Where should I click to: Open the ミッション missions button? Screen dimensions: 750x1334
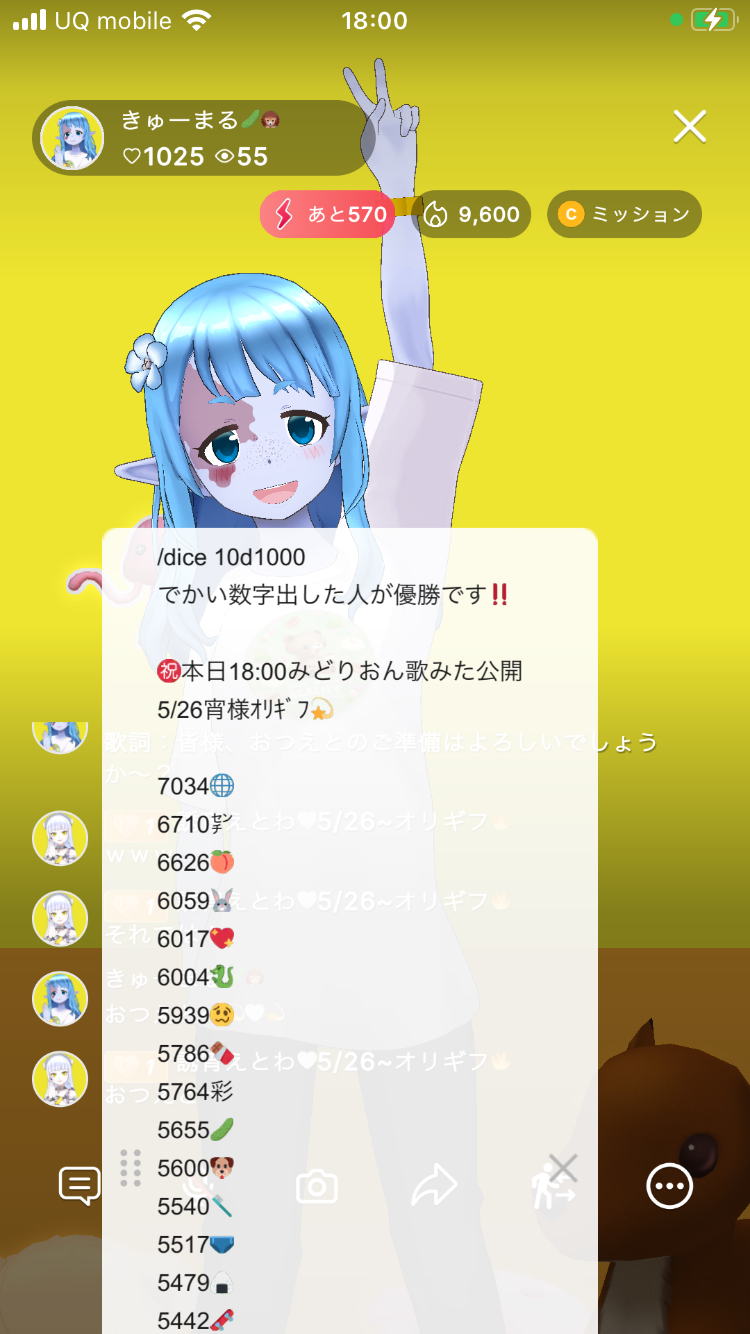[x=624, y=214]
